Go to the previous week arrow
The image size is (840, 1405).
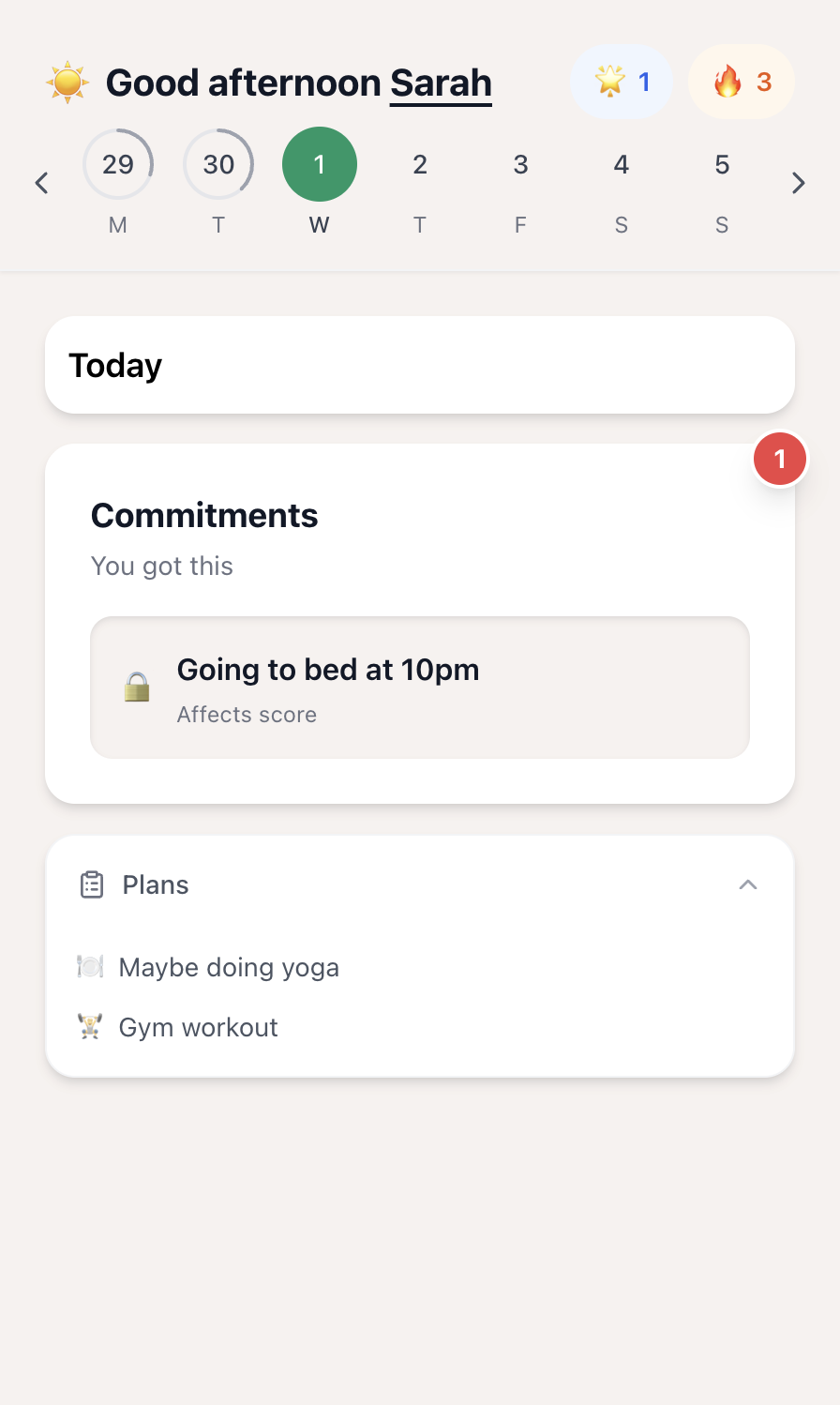tap(41, 183)
